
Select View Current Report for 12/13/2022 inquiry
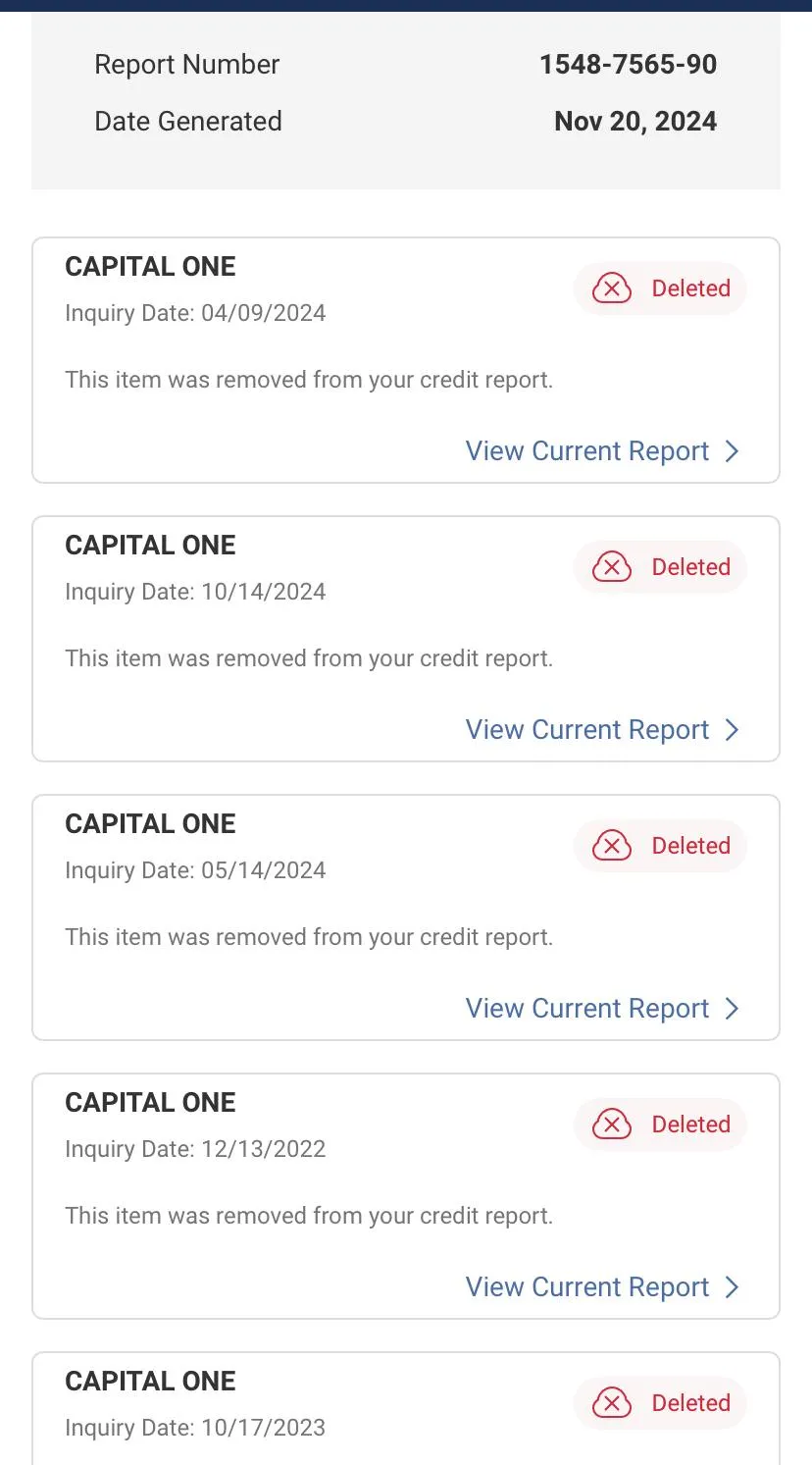click(600, 1287)
